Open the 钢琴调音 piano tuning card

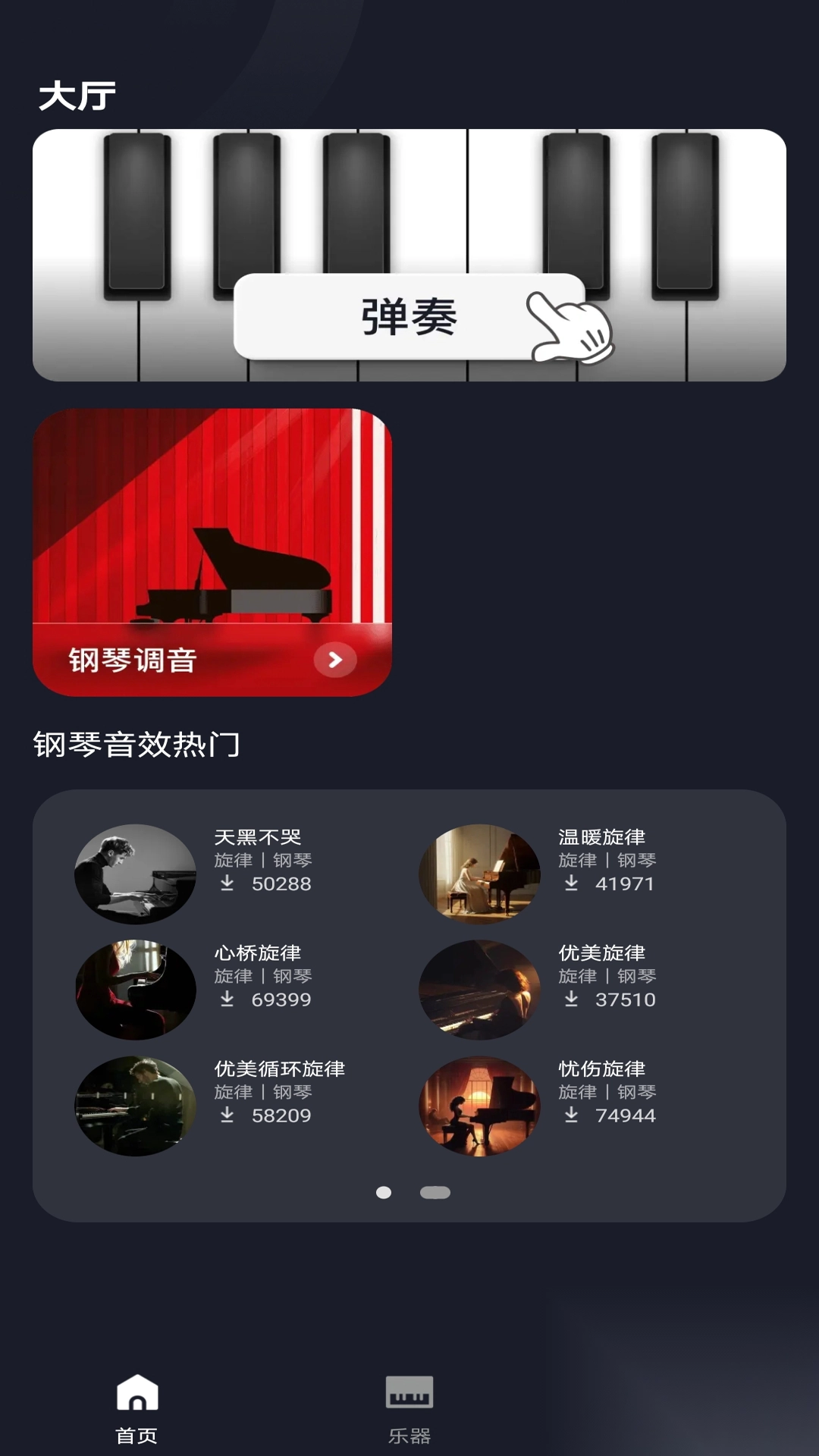[x=212, y=552]
